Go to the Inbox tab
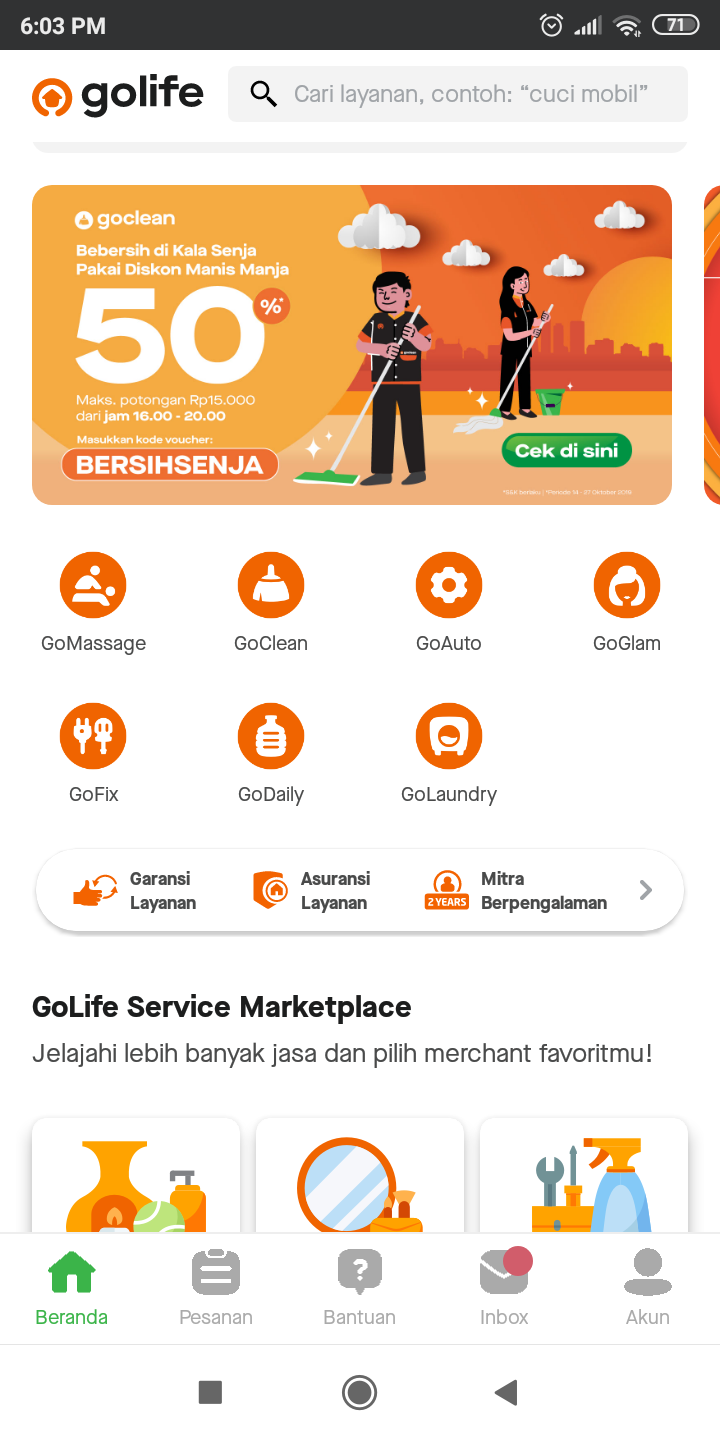720x1440 pixels. [x=504, y=1289]
